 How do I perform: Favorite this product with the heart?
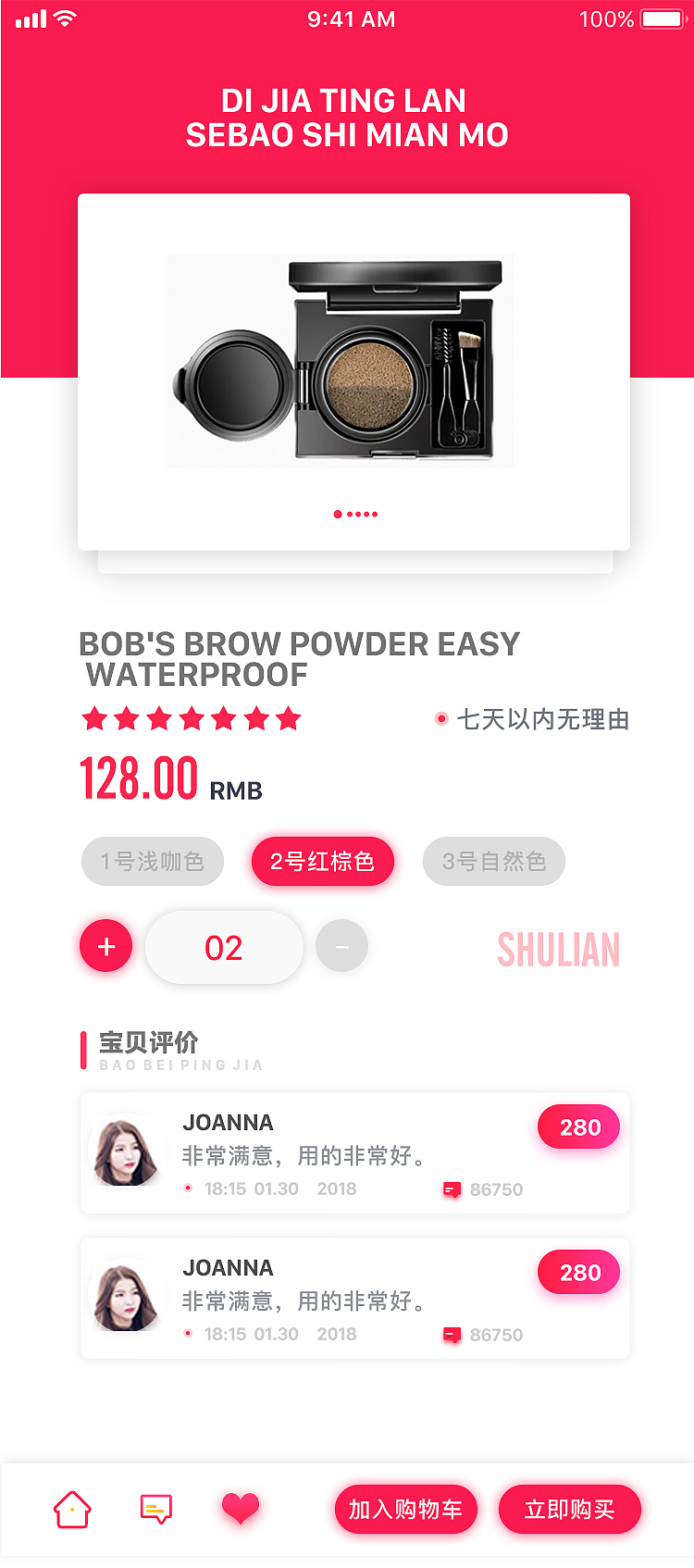241,1509
